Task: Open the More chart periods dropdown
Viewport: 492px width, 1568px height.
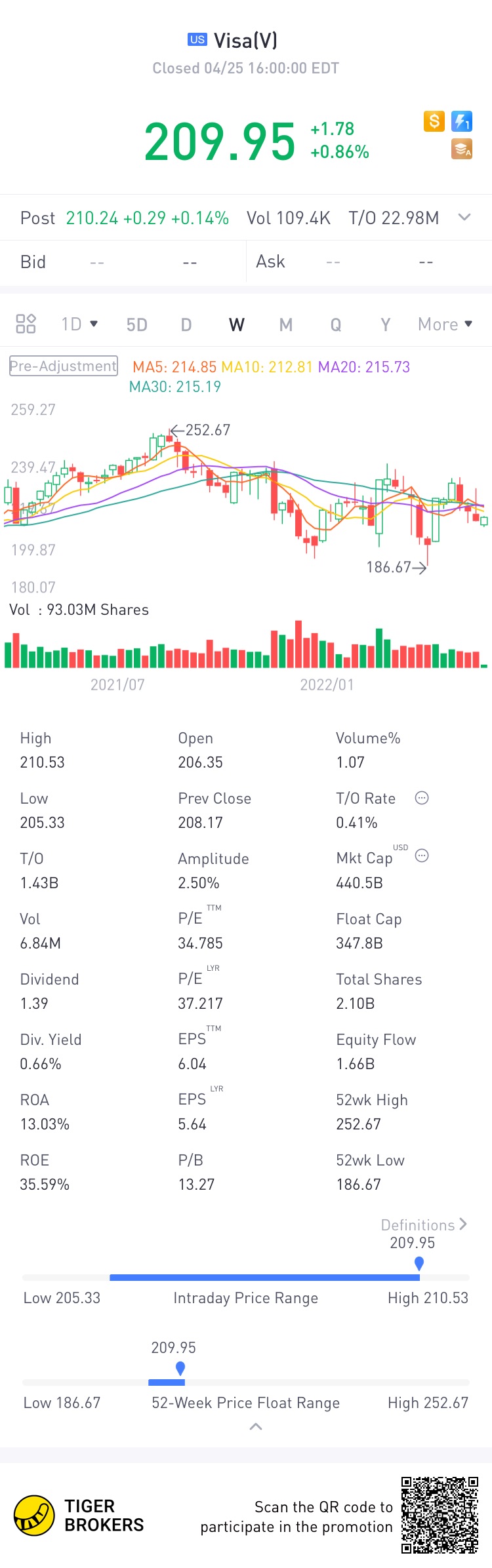Action: tap(445, 324)
